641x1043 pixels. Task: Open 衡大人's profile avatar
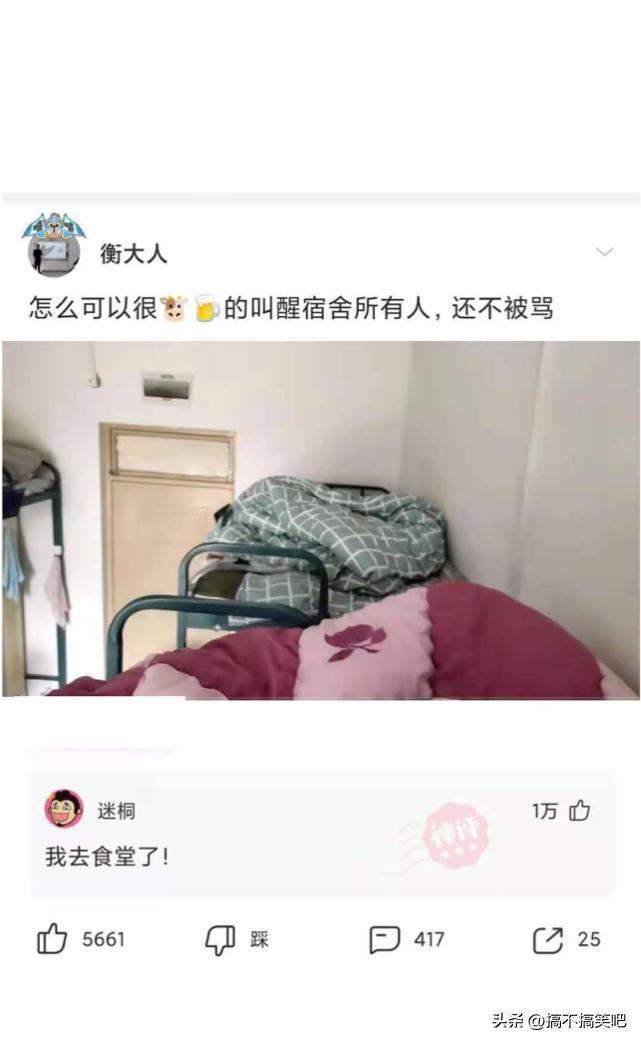click(53, 246)
